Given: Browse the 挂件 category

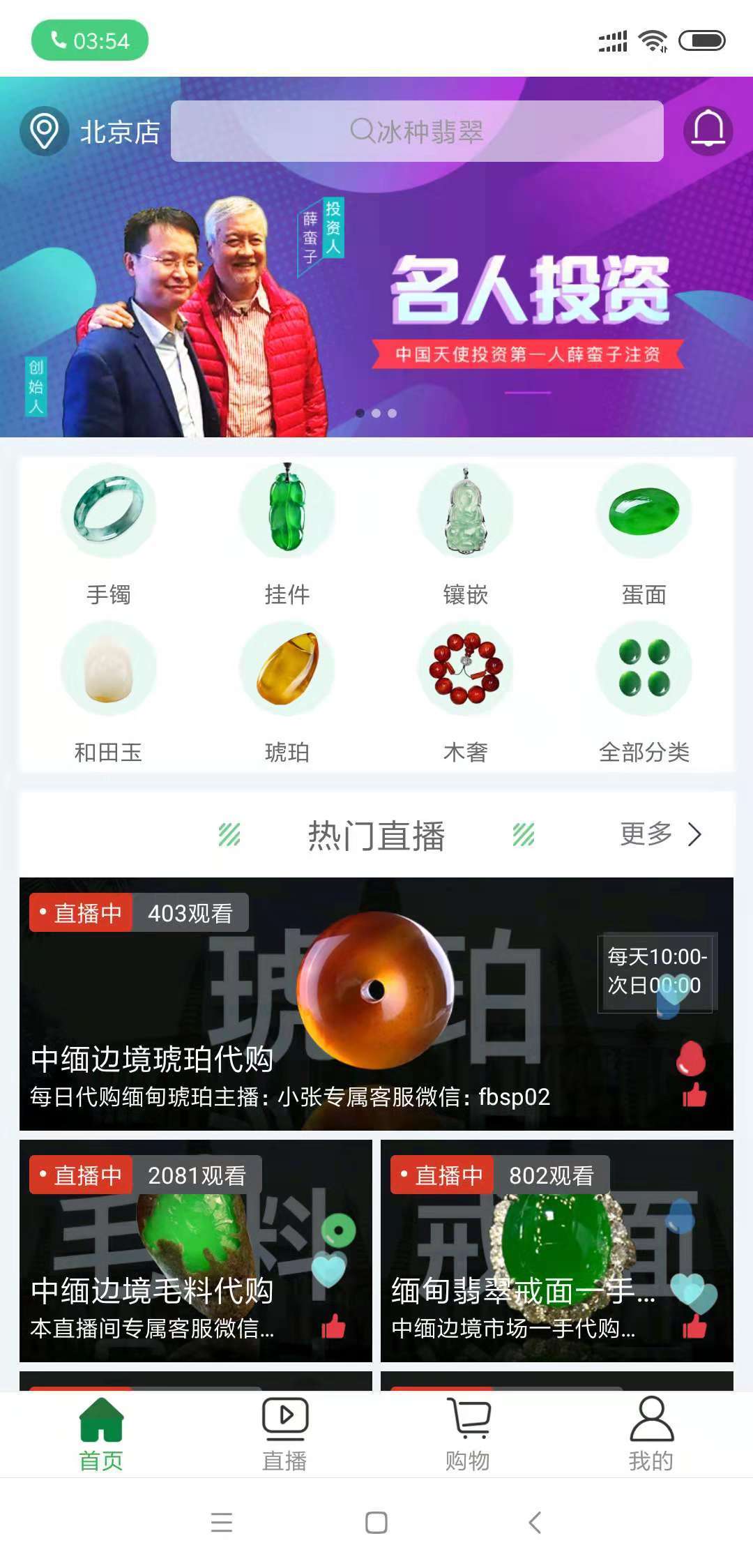Looking at the screenshot, I should pyautogui.click(x=287, y=534).
